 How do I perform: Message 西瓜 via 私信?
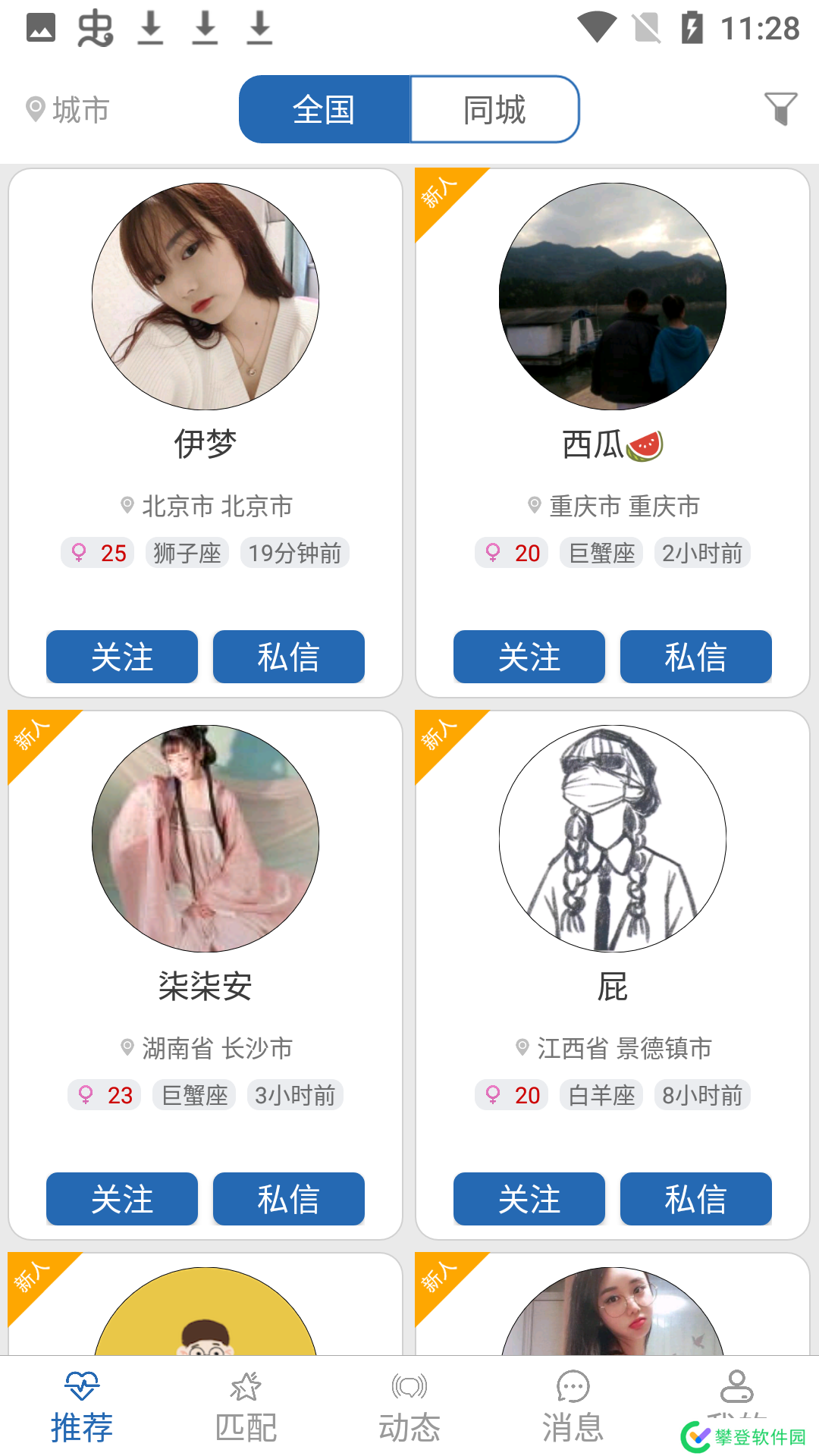695,657
